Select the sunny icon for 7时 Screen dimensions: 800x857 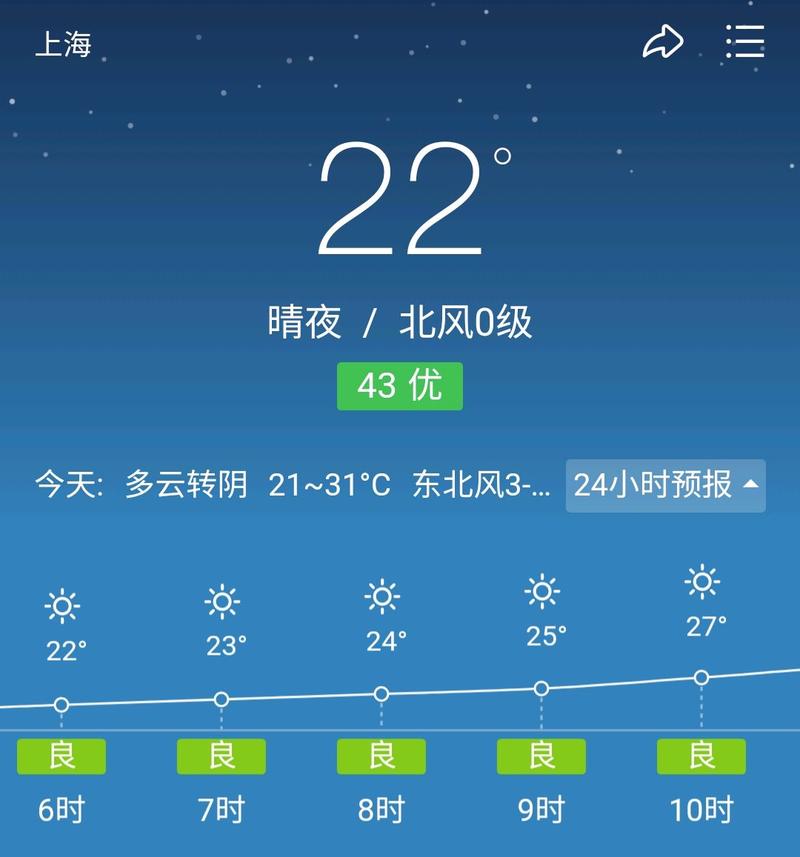pos(221,601)
